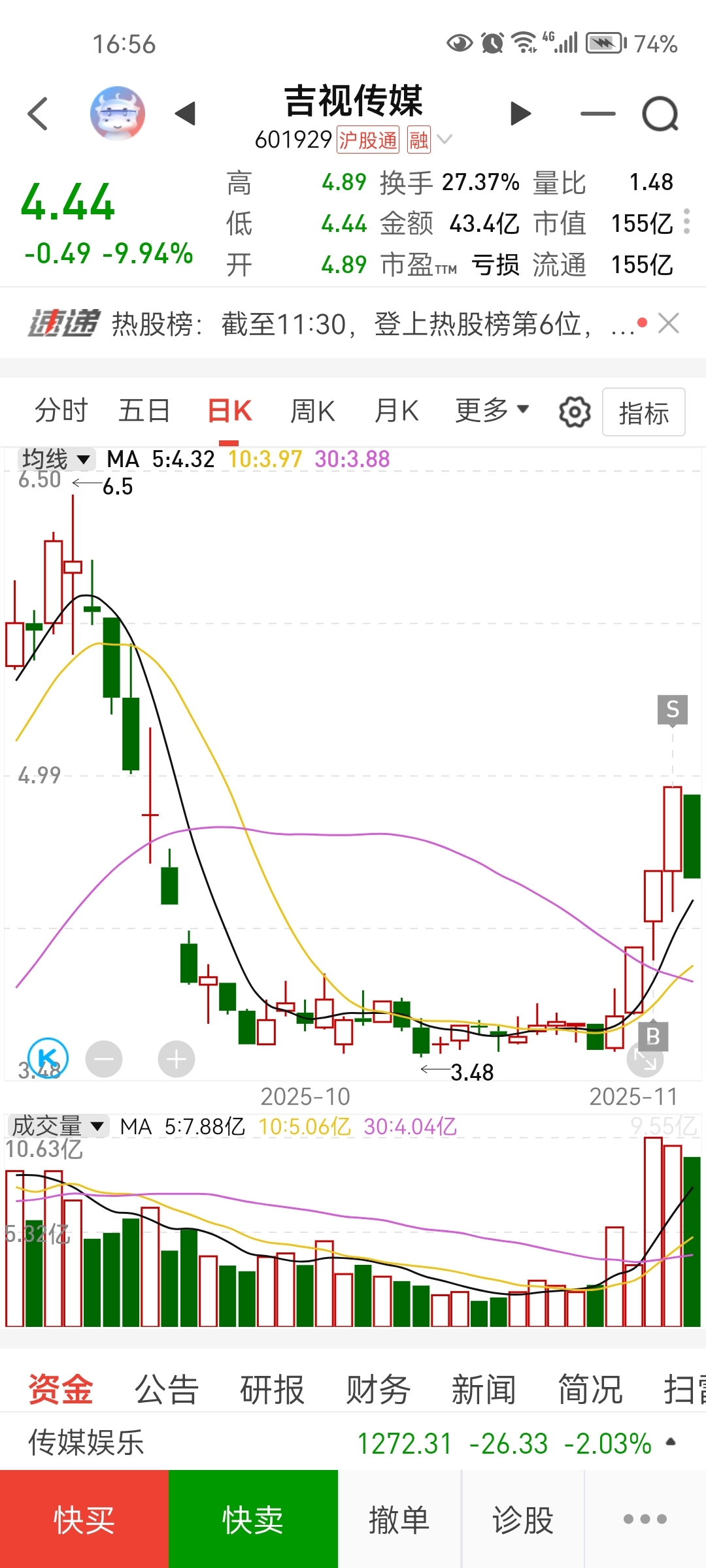Expand the 更多 chart period dropdown
Viewport: 706px width, 1568px height.
pyautogui.click(x=492, y=410)
